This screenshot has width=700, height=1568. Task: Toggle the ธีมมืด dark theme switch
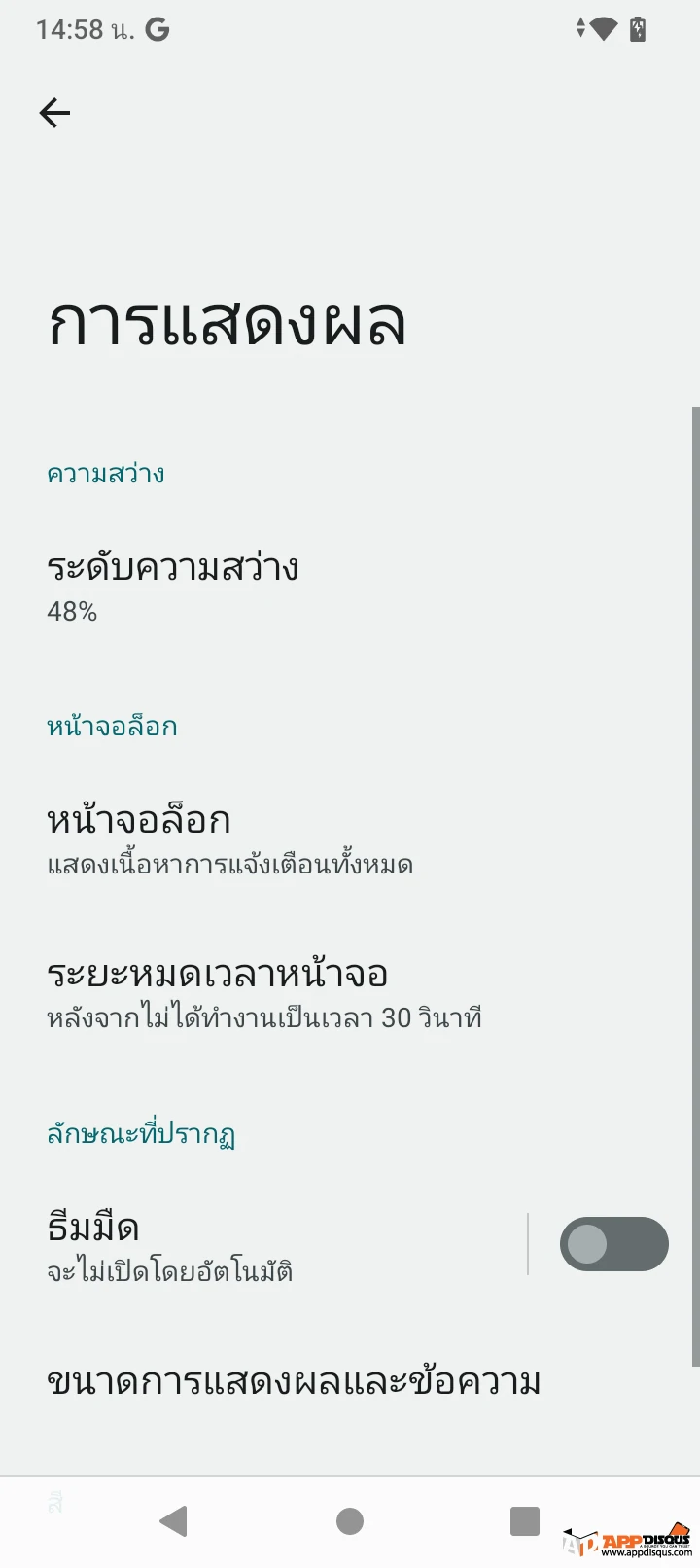coord(613,1244)
